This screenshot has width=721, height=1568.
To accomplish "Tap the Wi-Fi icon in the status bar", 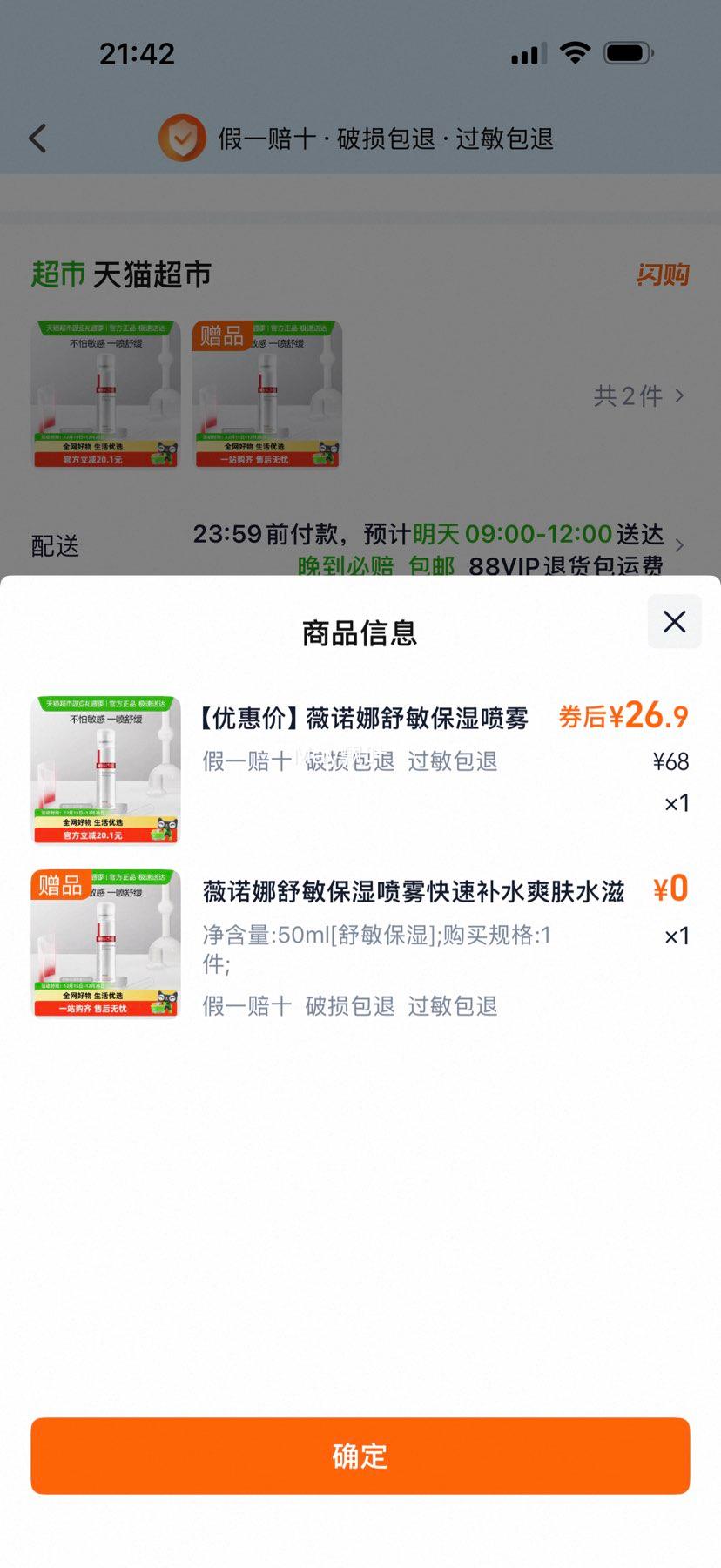I will click(x=576, y=52).
